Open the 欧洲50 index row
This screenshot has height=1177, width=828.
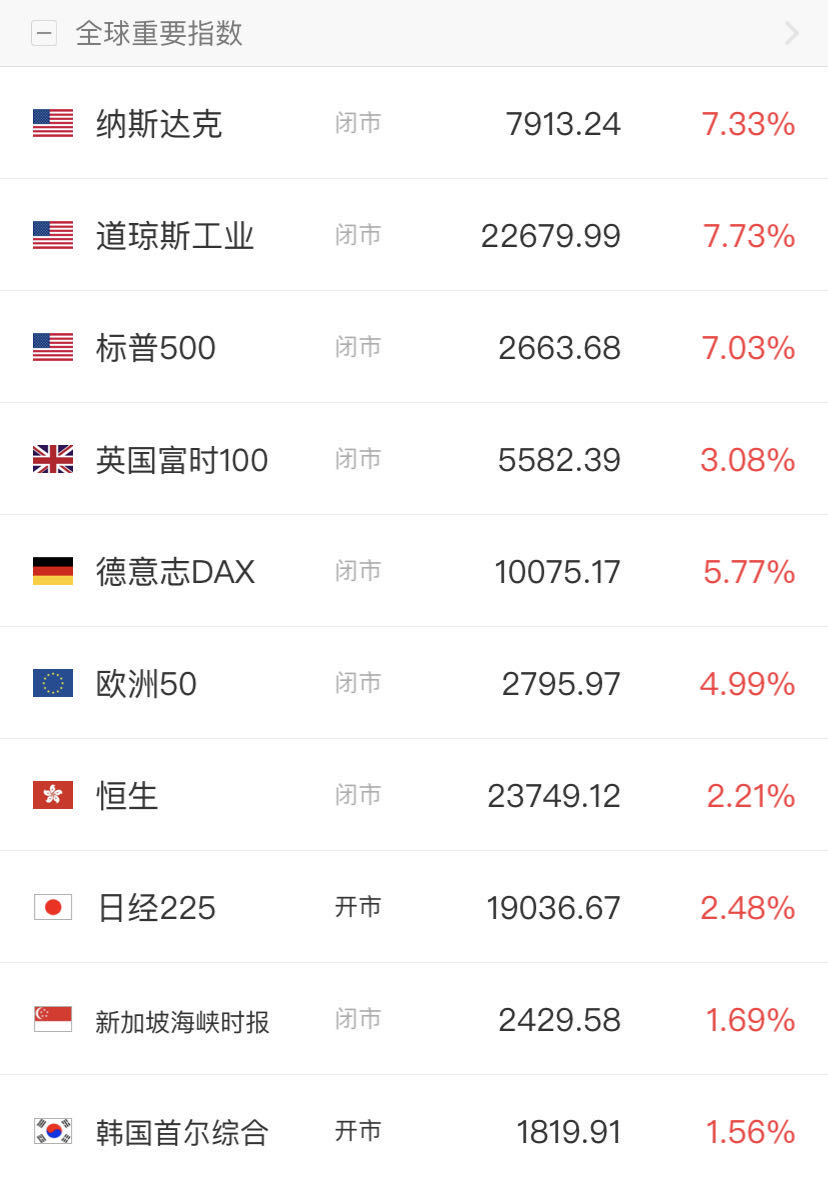tap(414, 683)
